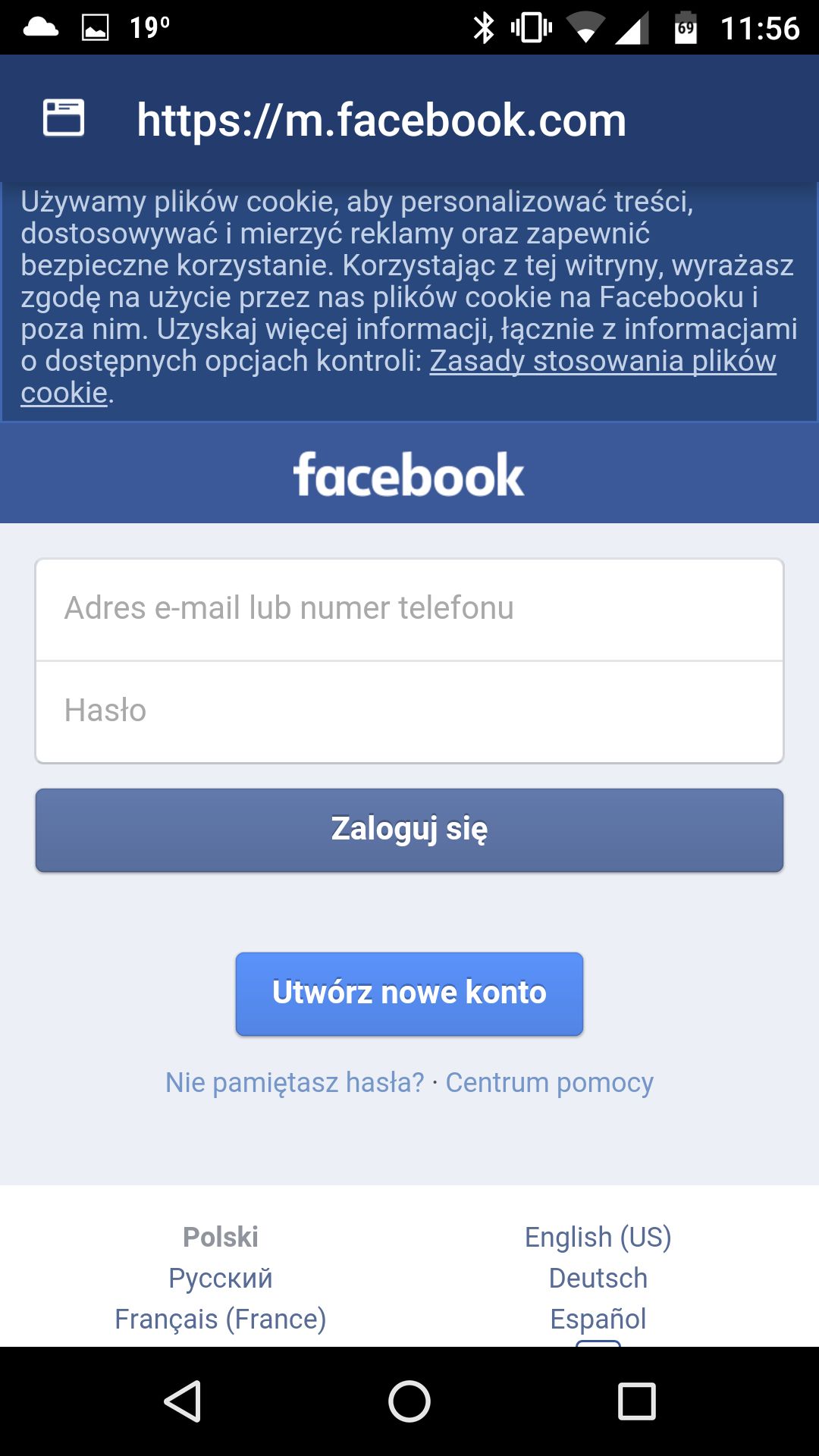Open Centrum pomocy
This screenshot has width=819, height=1456.
549,1082
